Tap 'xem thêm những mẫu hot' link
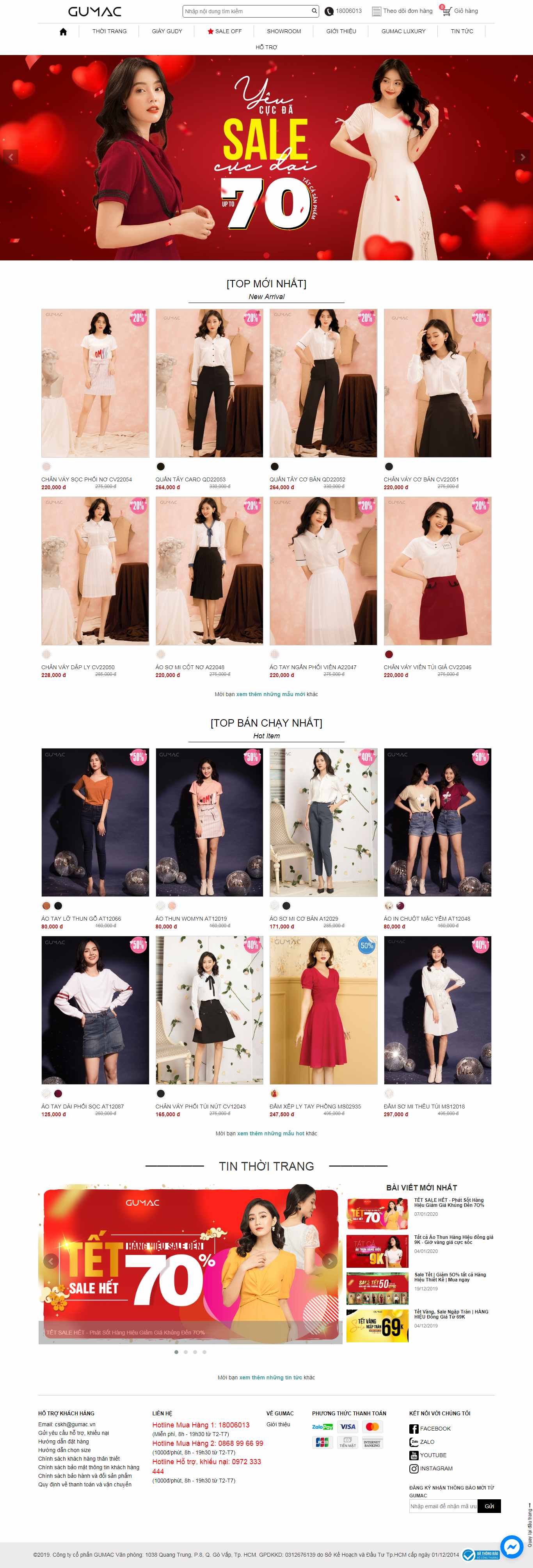Image resolution: width=533 pixels, height=1568 pixels. pos(271,1133)
